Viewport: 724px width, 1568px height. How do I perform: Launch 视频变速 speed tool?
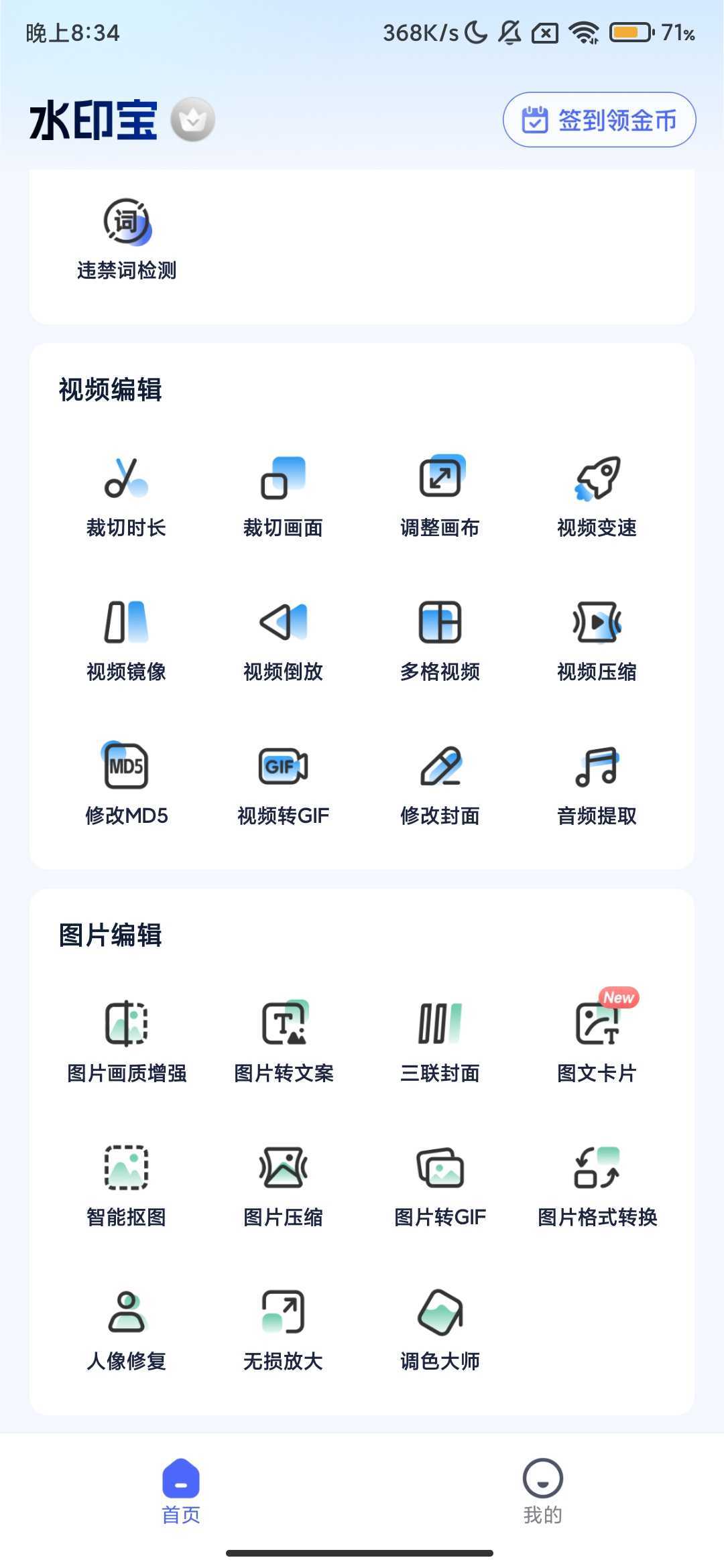597,497
